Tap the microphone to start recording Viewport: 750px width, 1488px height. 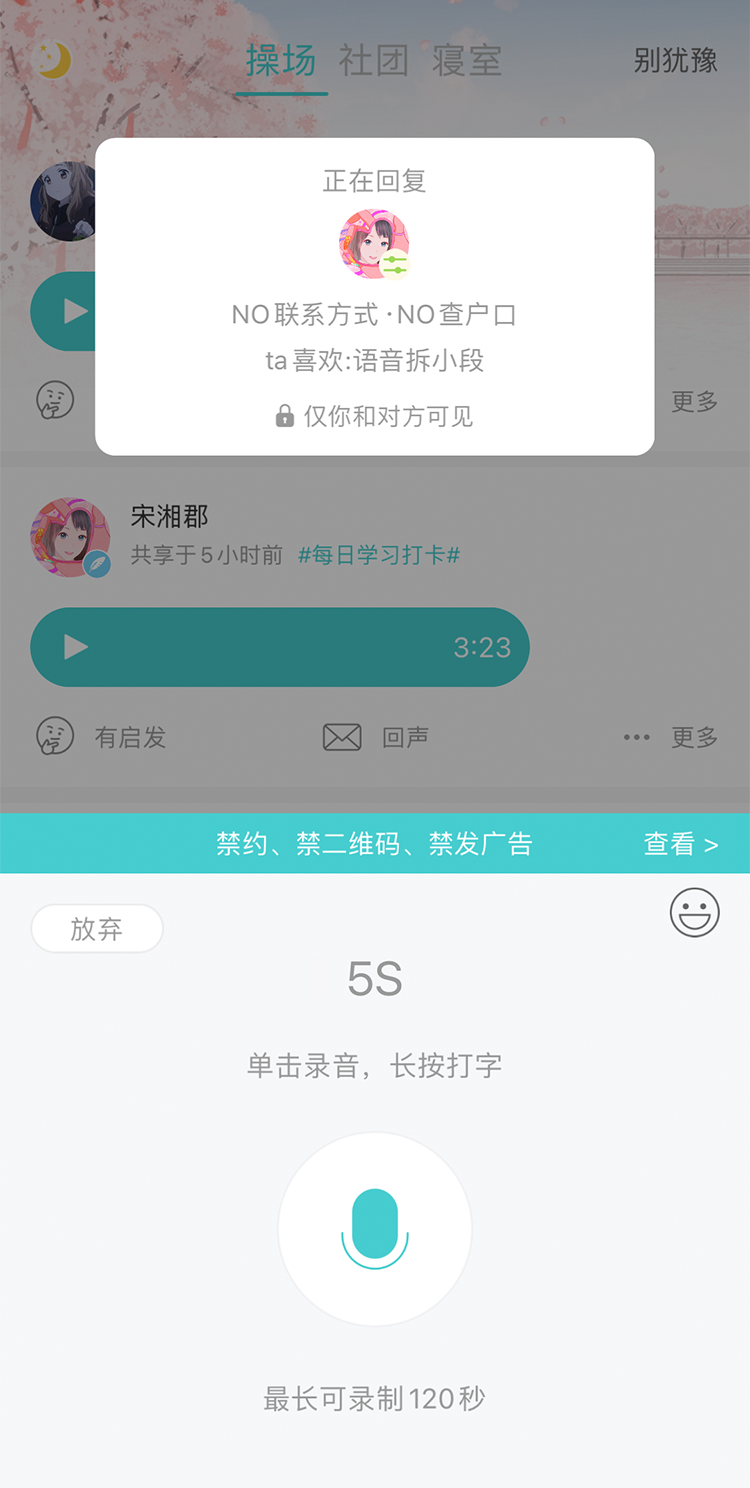[x=375, y=1229]
